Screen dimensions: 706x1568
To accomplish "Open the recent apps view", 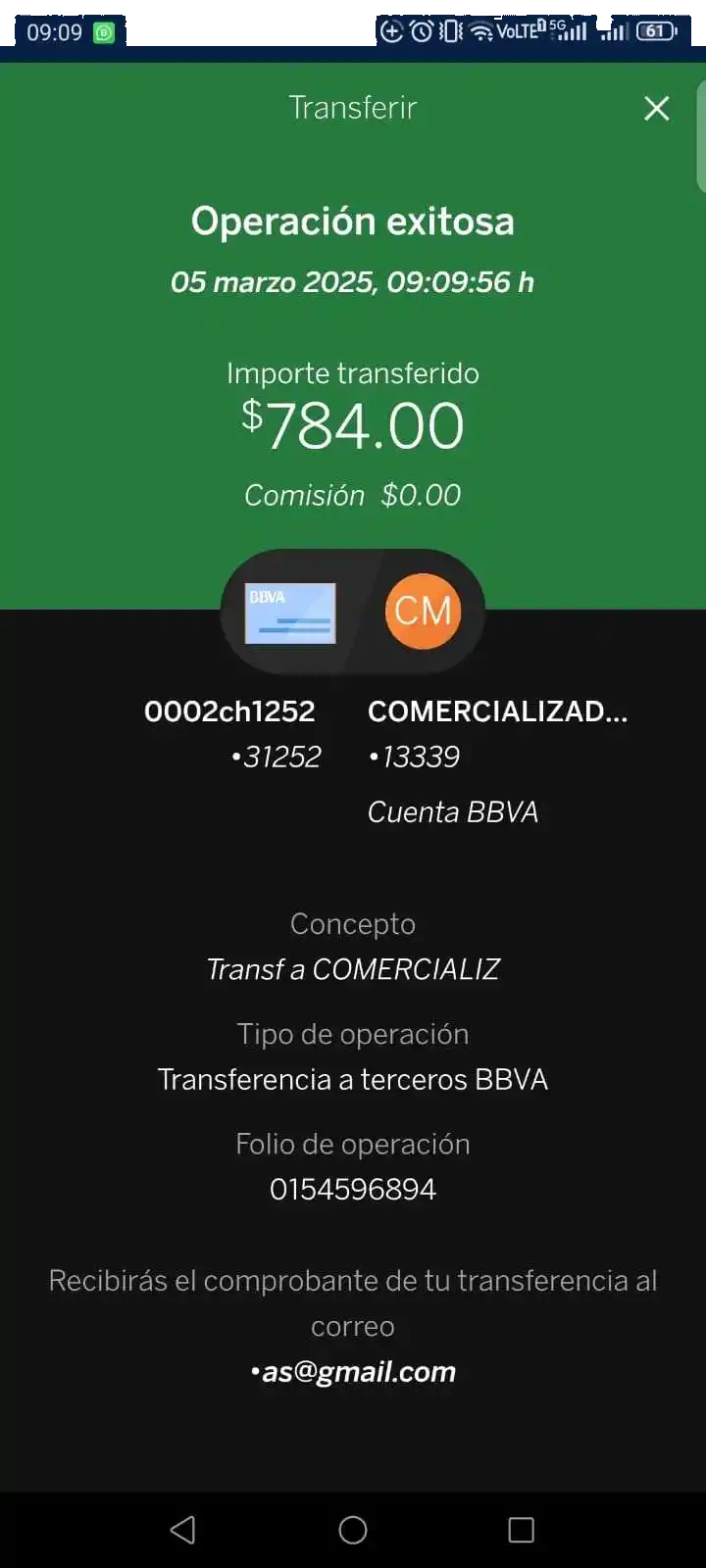I will [521, 1530].
